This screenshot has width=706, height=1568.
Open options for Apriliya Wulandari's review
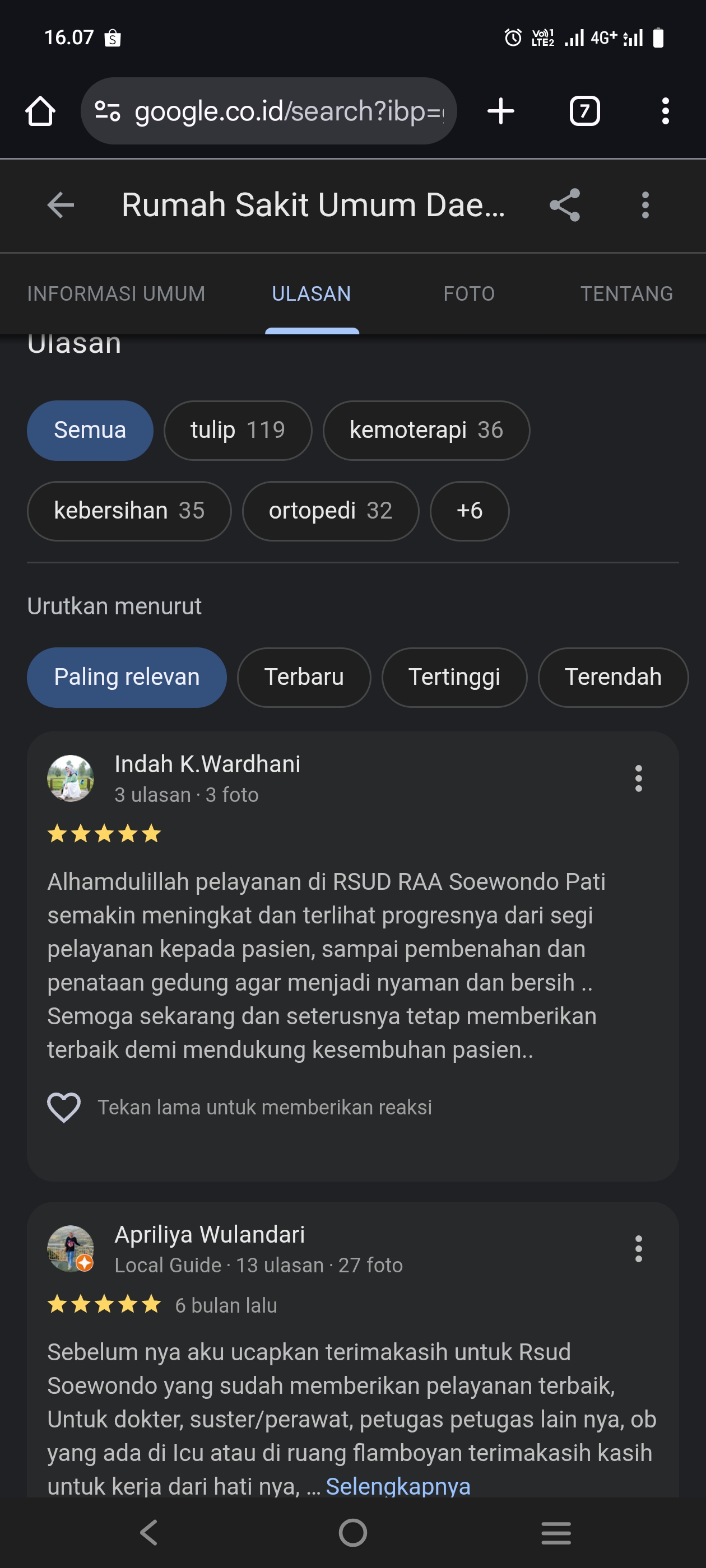[638, 1248]
